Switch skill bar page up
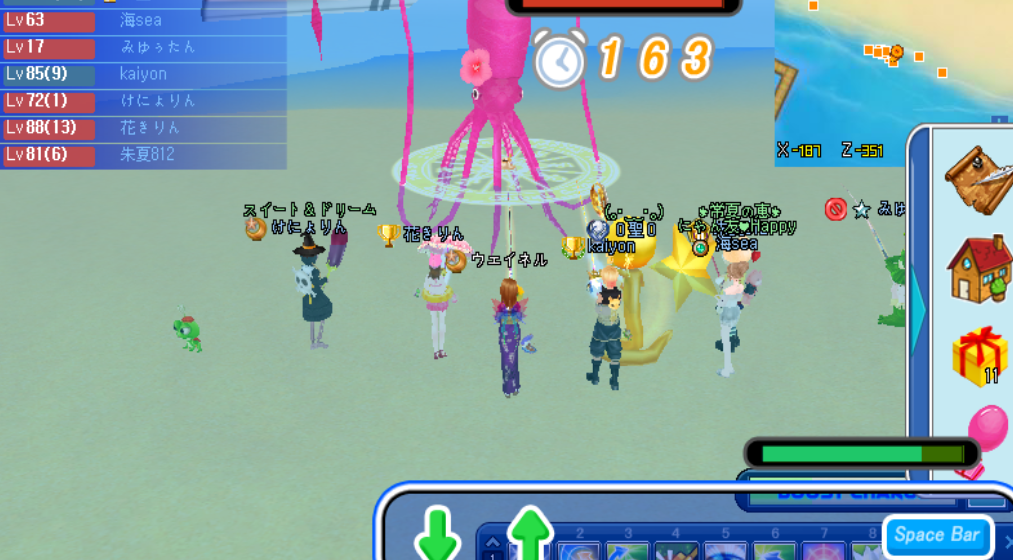The width and height of the screenshot is (1013, 560). click(x=491, y=542)
